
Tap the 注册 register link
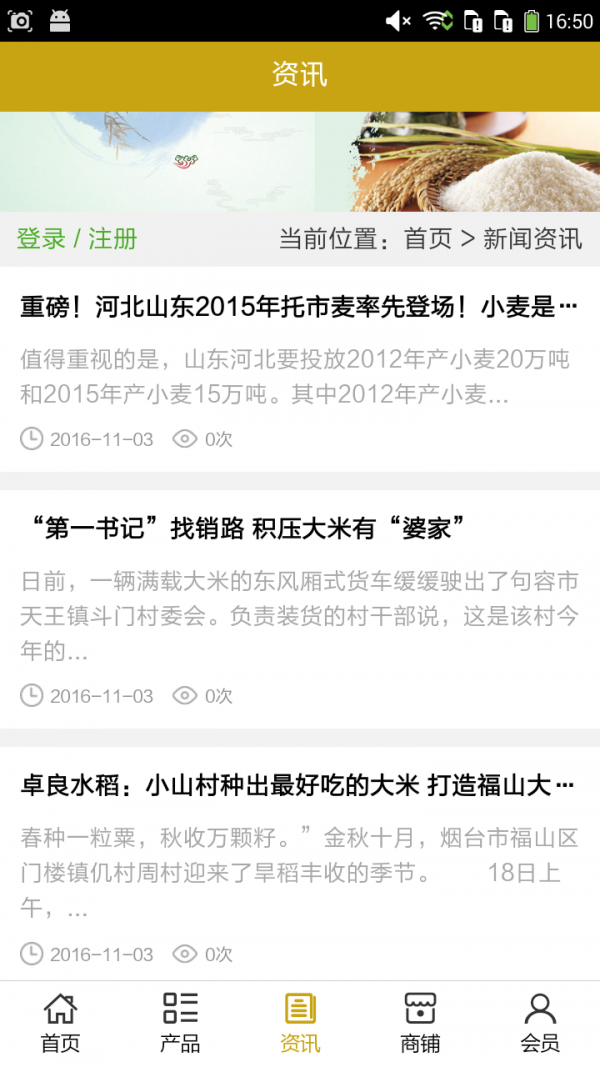point(113,239)
